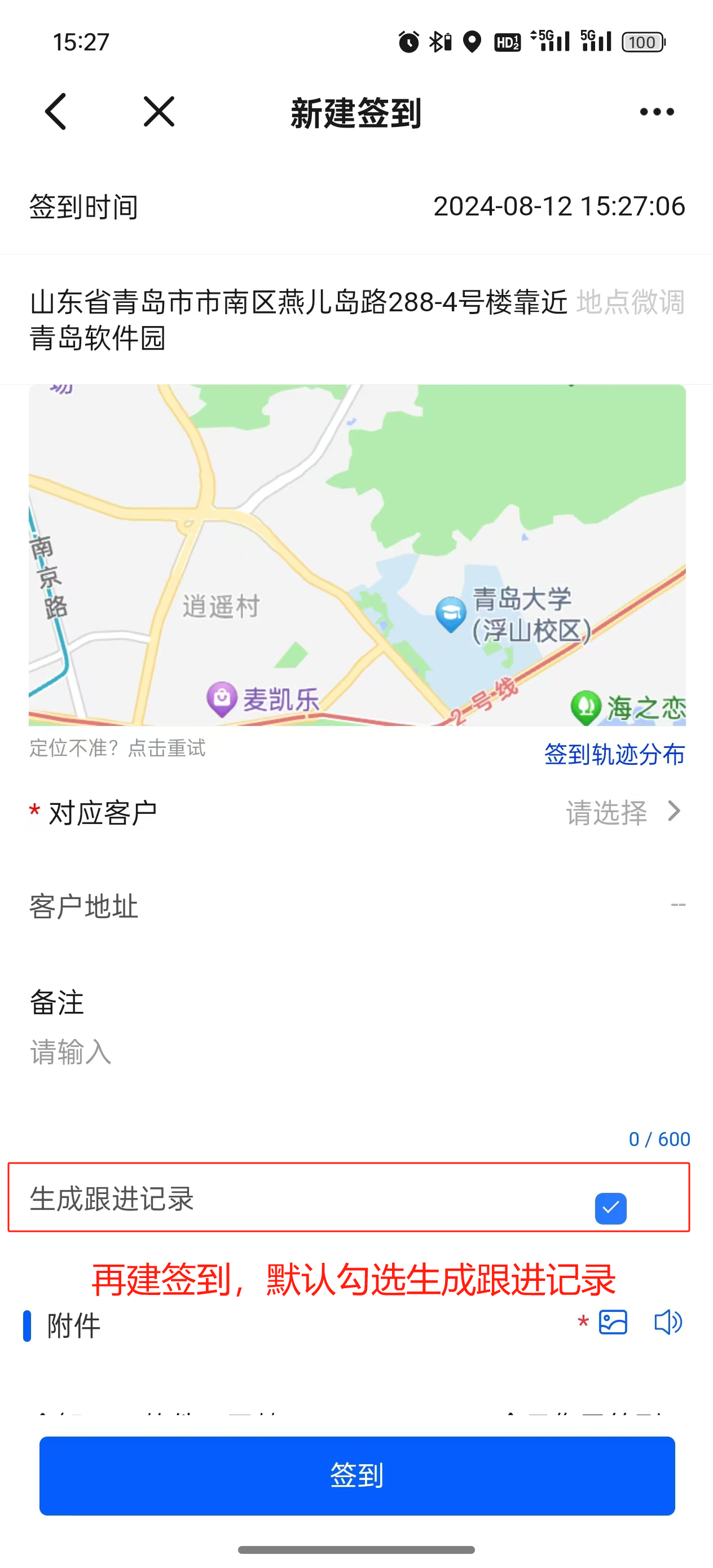
Task: Tap 地点微调 to adjust location
Action: tap(631, 302)
